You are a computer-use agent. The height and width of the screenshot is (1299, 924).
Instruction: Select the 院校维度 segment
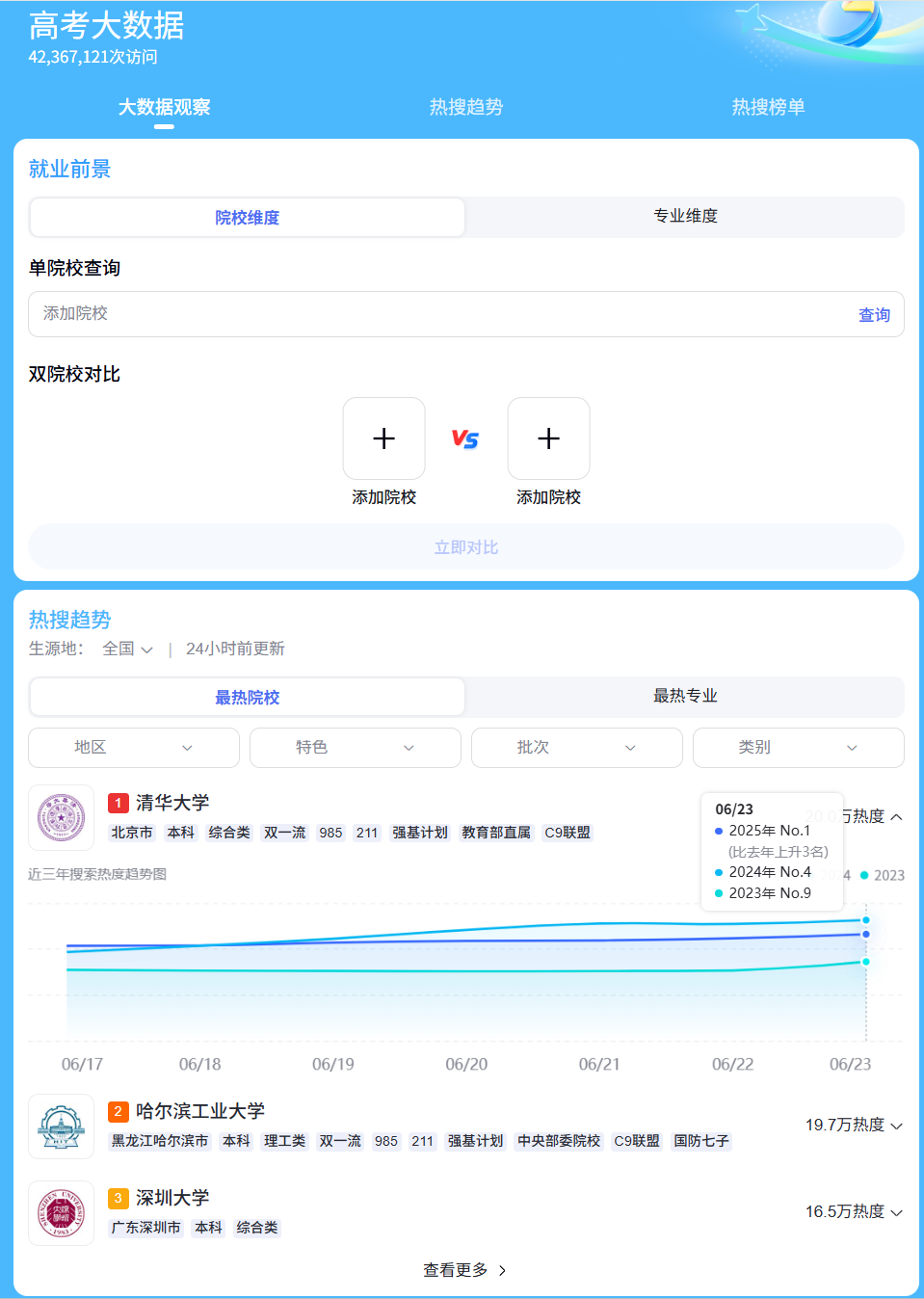click(x=248, y=218)
